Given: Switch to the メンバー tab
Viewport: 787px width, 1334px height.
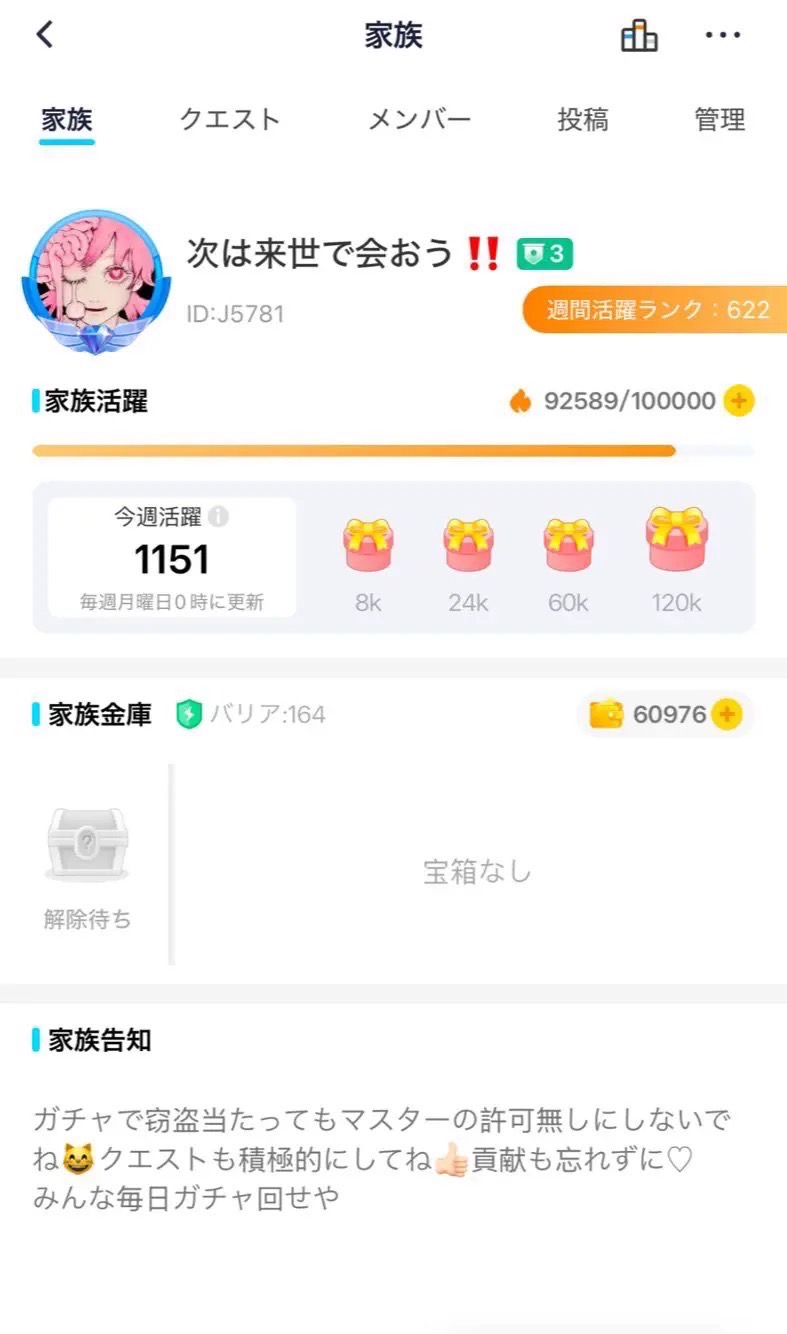Looking at the screenshot, I should (419, 120).
